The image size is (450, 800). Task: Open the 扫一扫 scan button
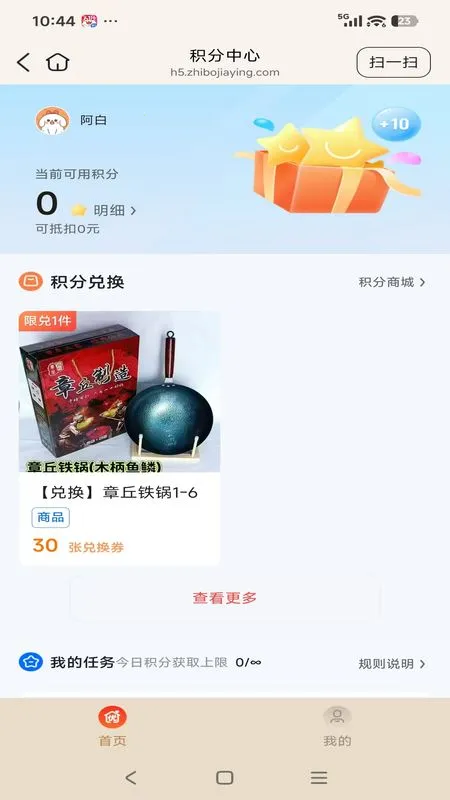tap(393, 62)
